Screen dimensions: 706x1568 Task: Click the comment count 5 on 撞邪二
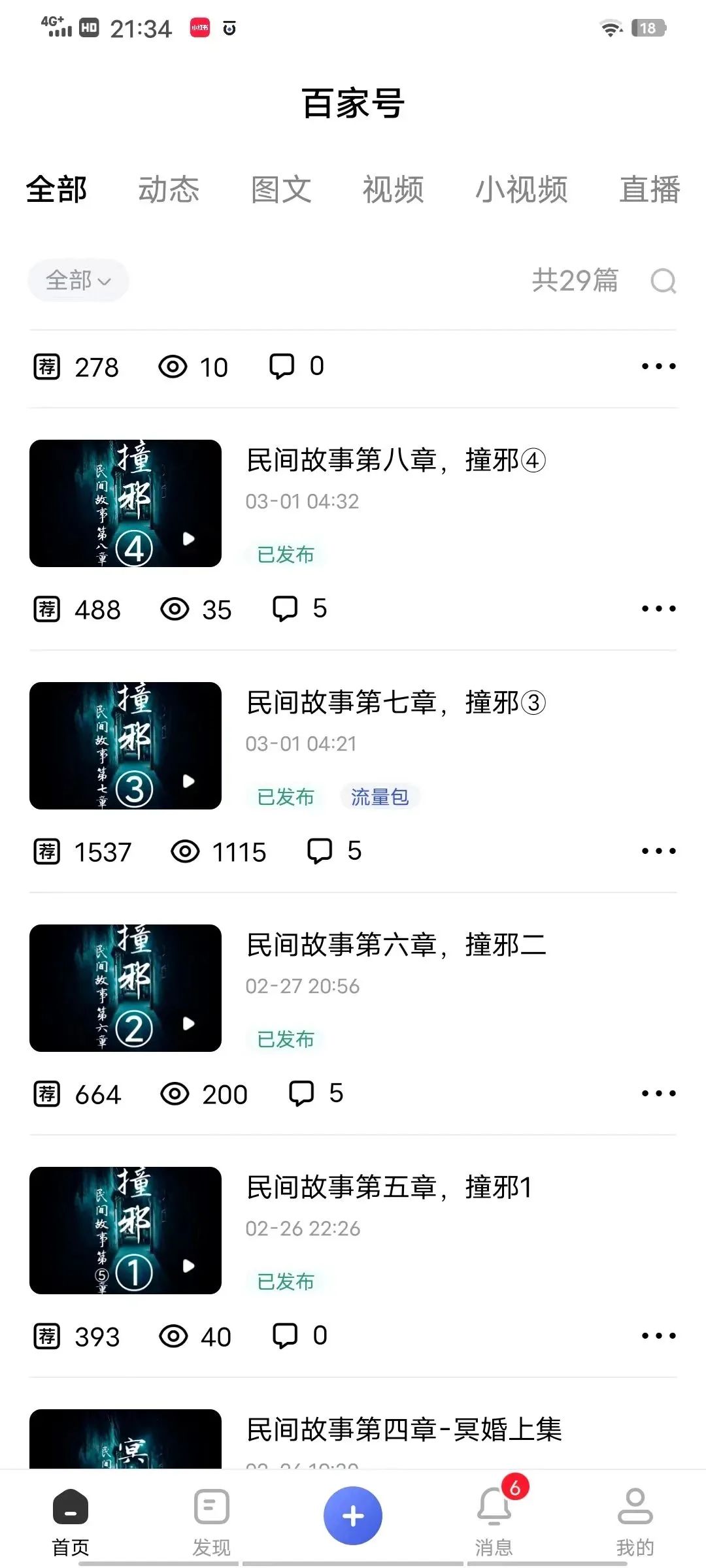336,1094
